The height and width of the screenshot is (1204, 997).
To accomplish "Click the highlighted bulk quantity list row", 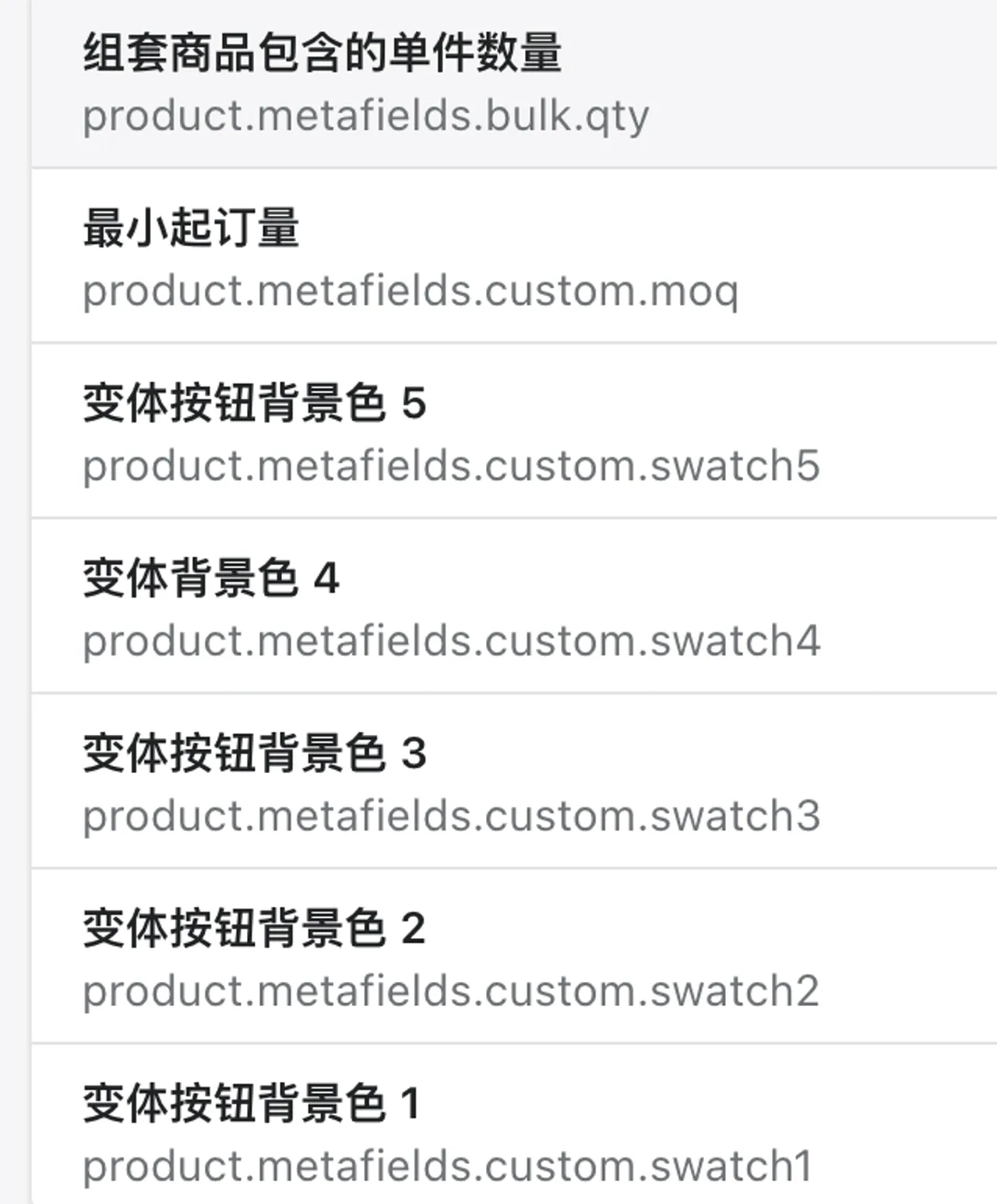I will point(498,84).
